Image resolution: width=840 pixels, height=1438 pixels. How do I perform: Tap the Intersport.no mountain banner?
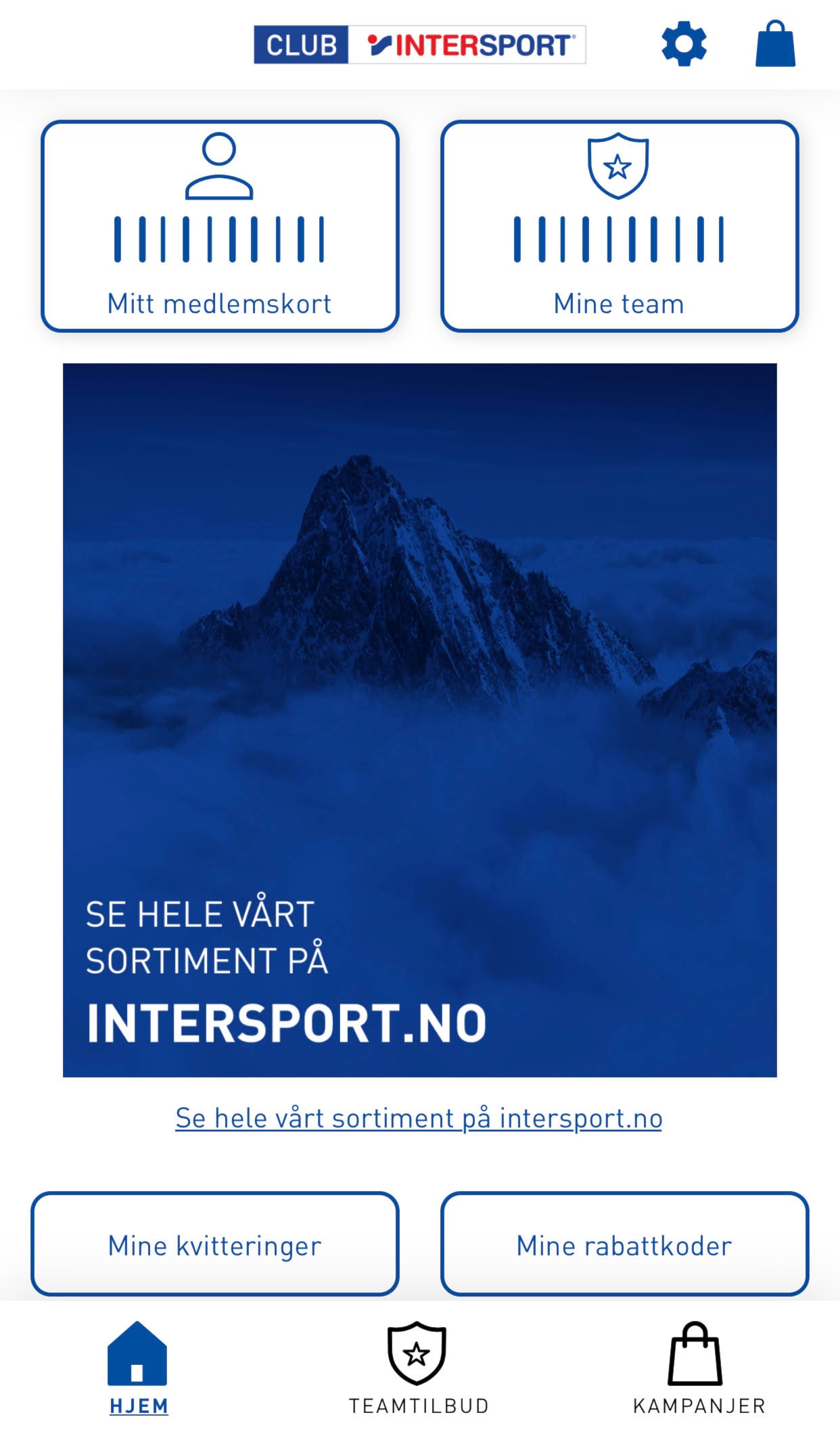(x=419, y=720)
